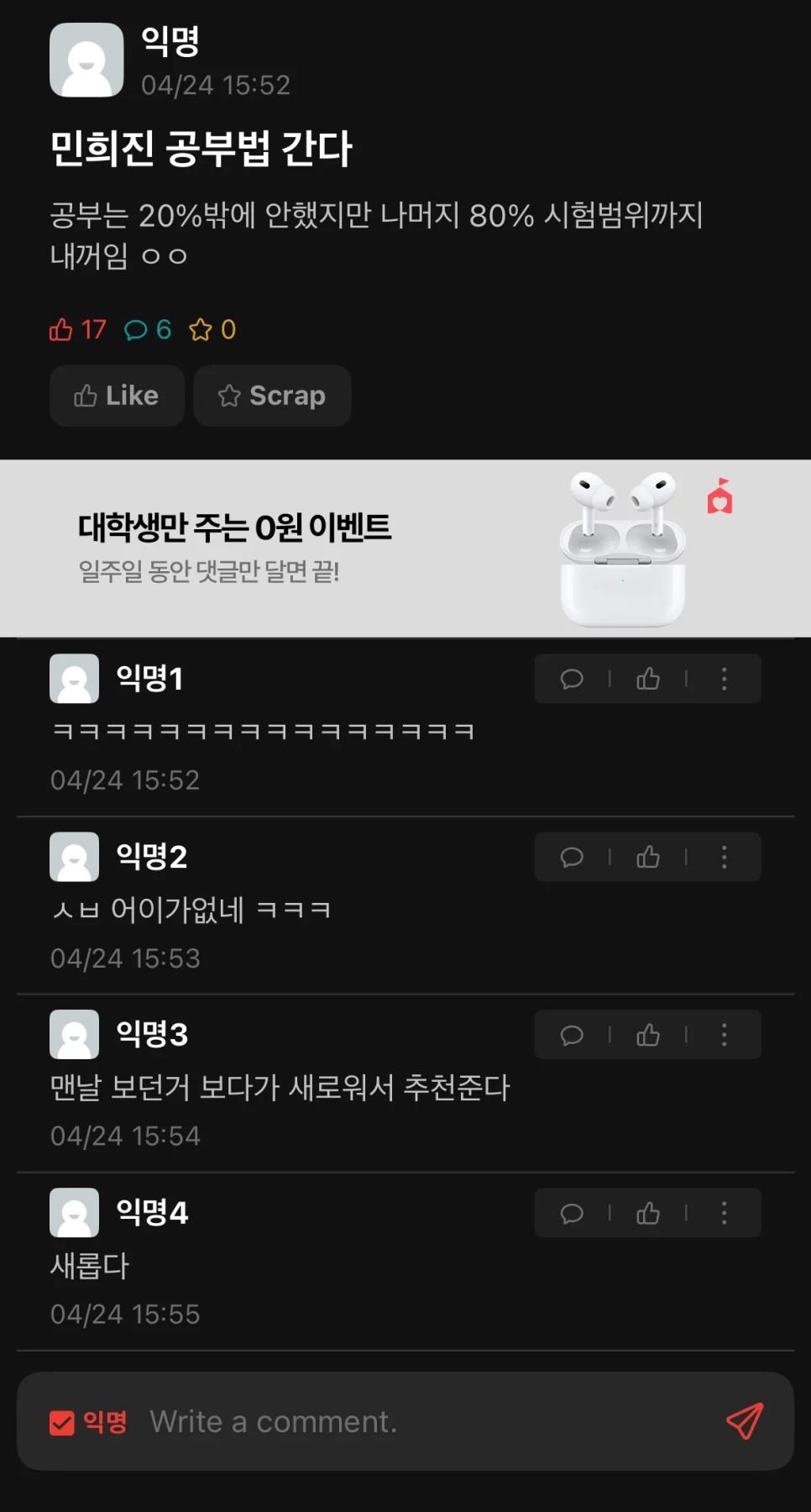Like 익명2's comment
The image size is (811, 1512).
coord(647,857)
